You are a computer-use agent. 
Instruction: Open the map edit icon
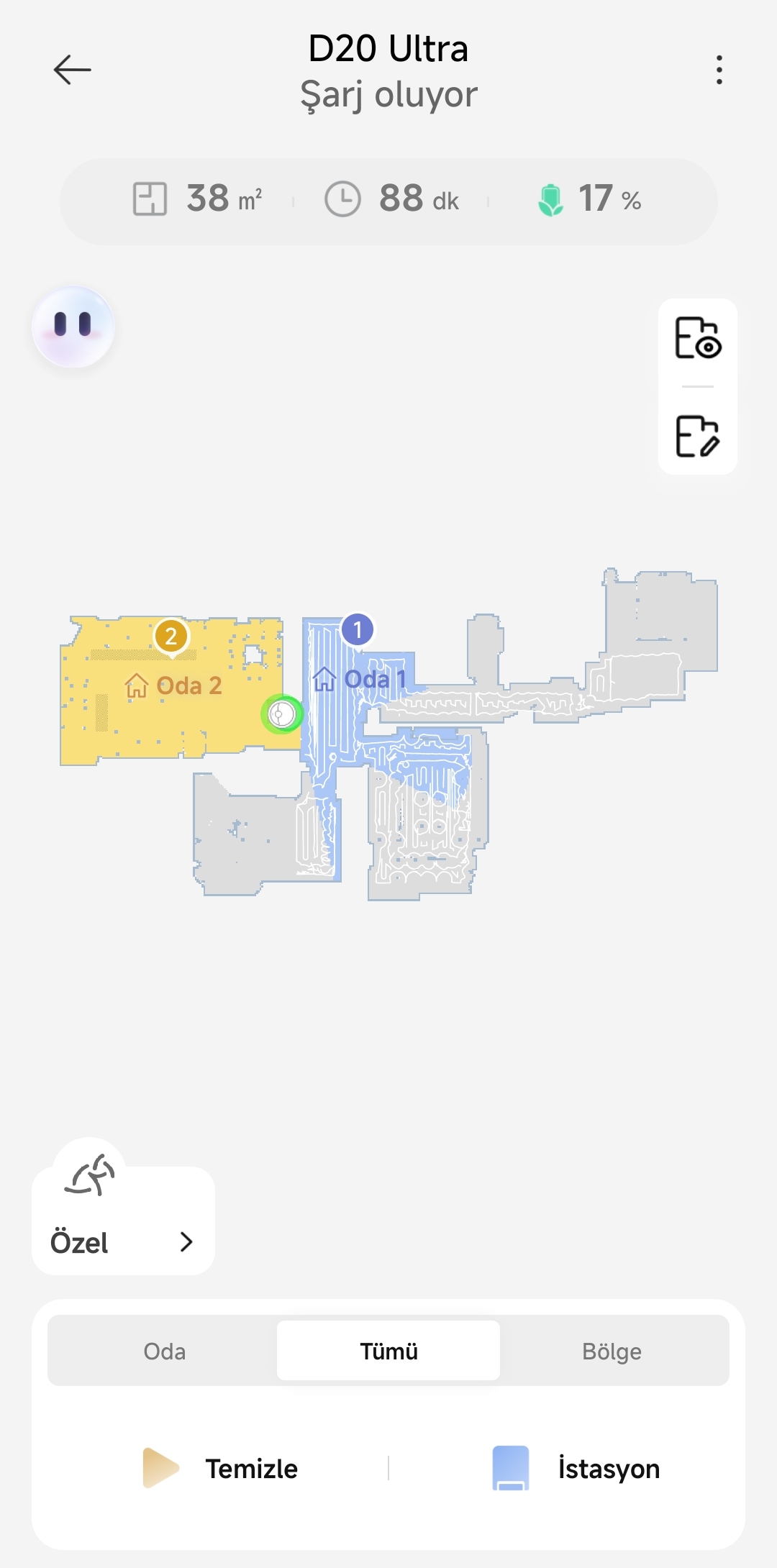pos(697,436)
